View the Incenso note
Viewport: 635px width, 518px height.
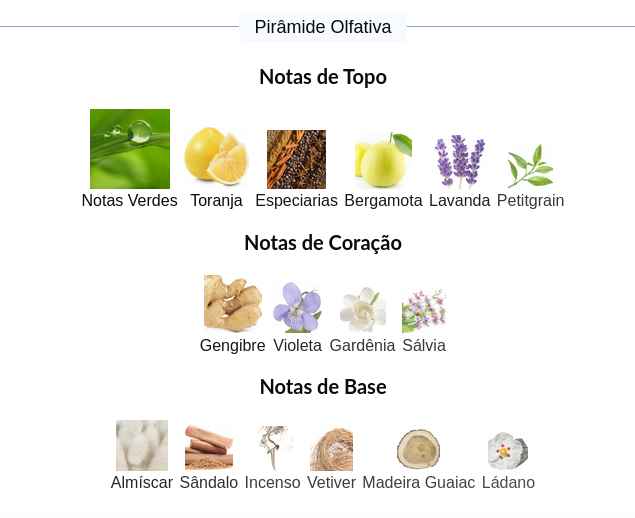click(x=273, y=458)
